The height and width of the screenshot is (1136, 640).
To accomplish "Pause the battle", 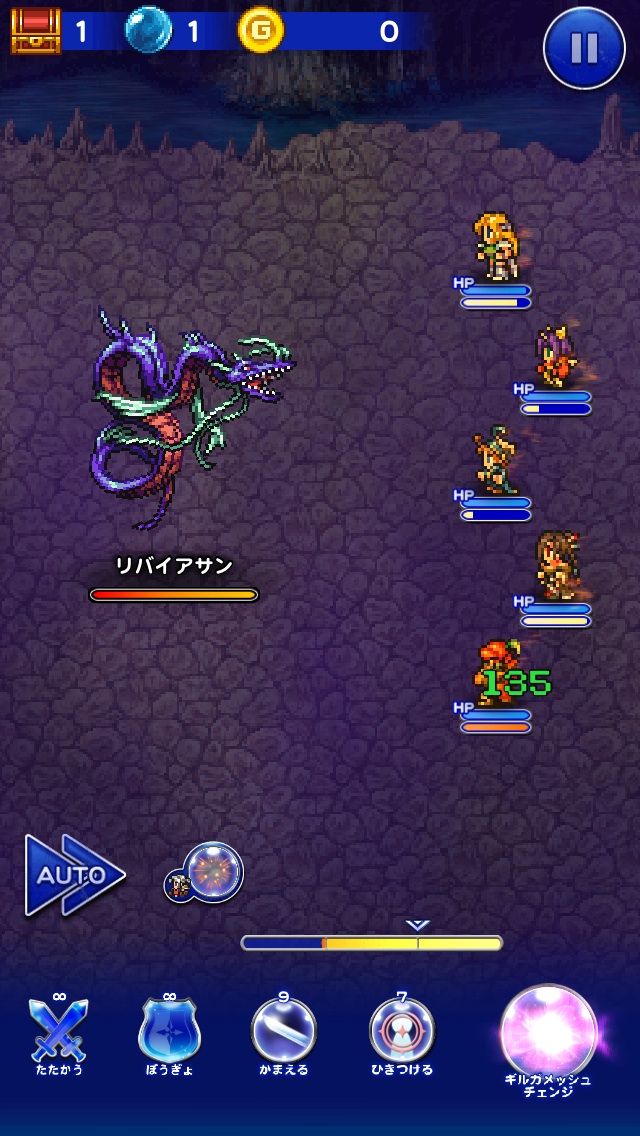I will tap(584, 47).
